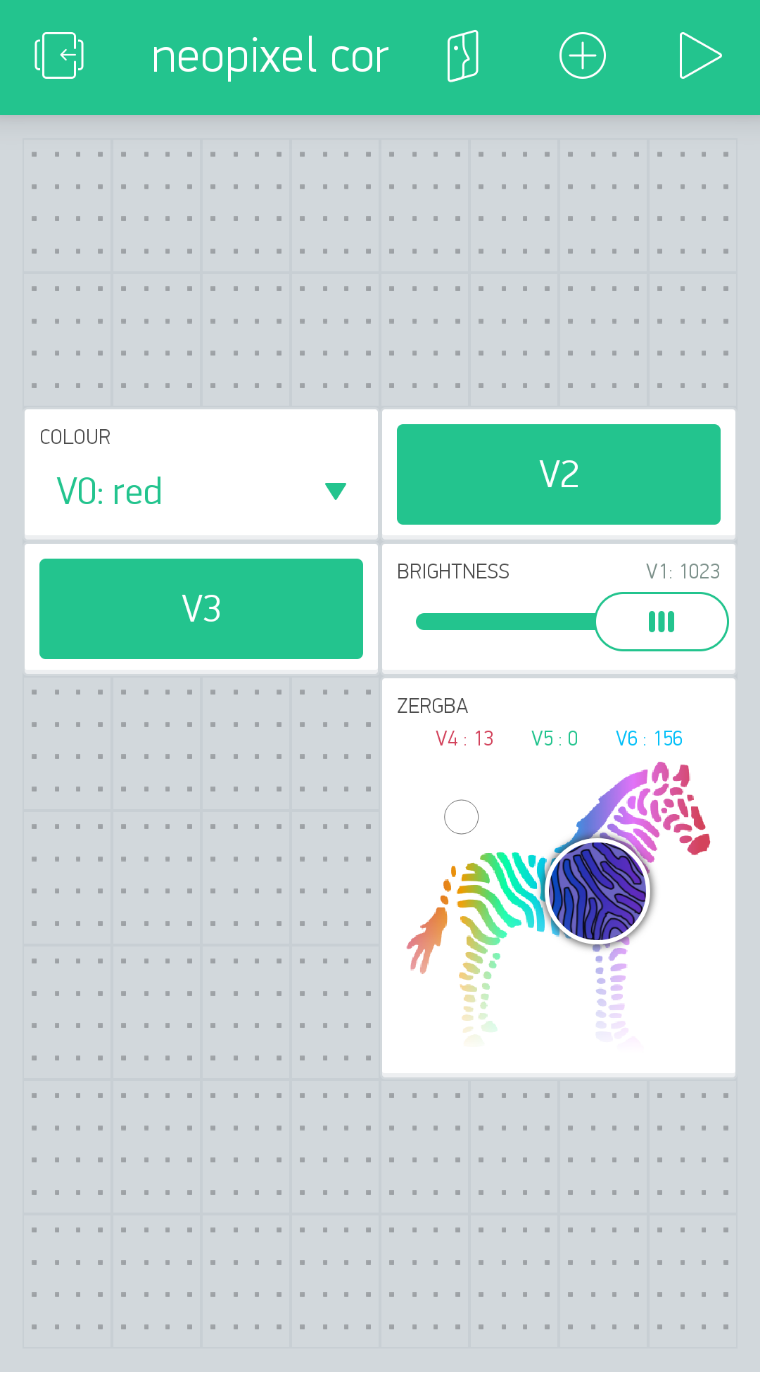Run the project with the play icon
This screenshot has width=760, height=1373.
699,56
